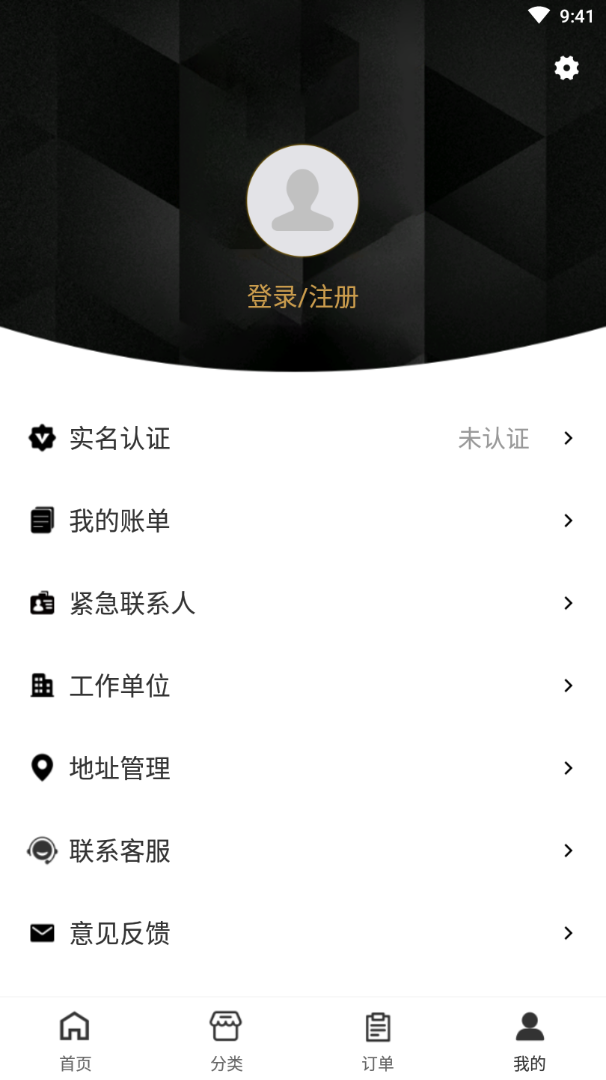Switch to the 分类 tab
The image size is (606, 1080).
coord(227,1040)
